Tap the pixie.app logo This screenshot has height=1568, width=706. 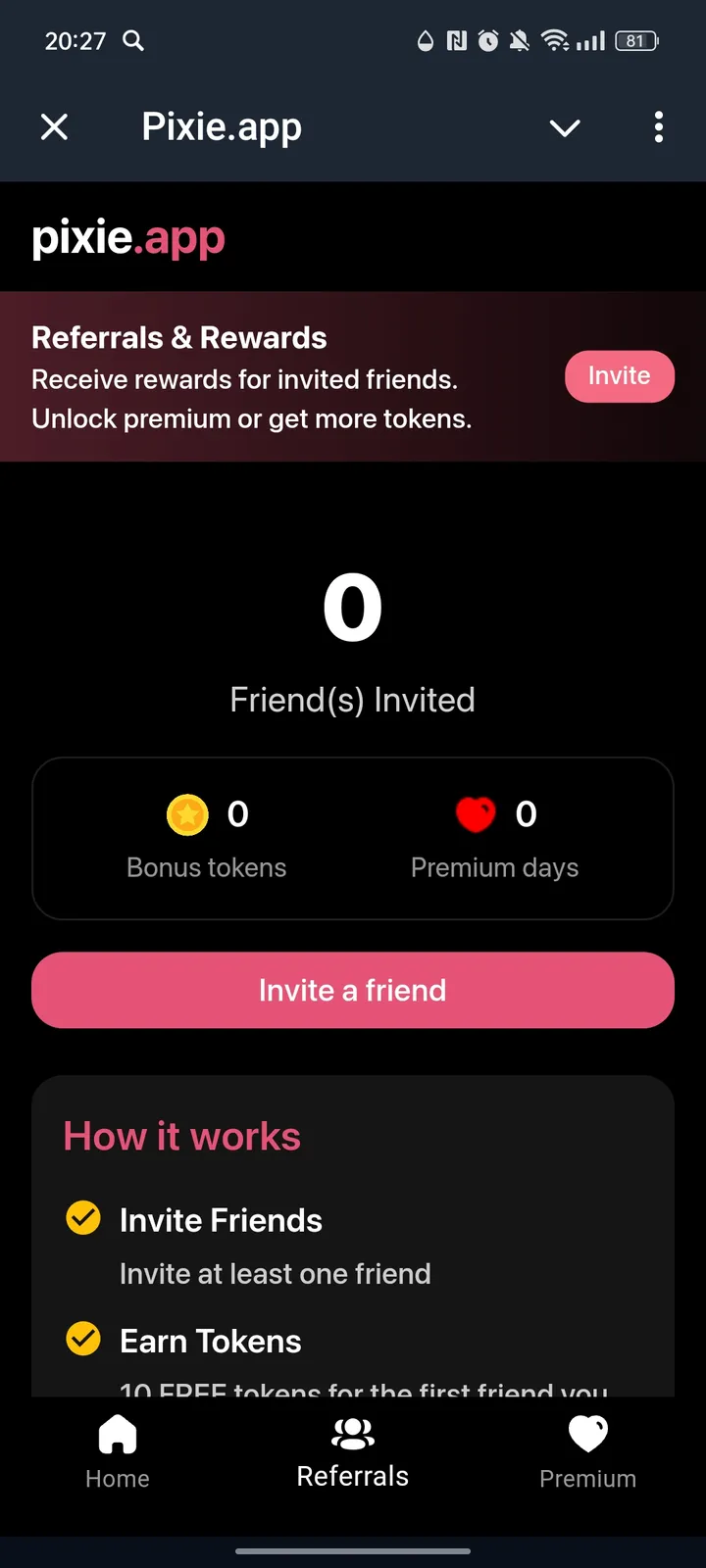[128, 236]
